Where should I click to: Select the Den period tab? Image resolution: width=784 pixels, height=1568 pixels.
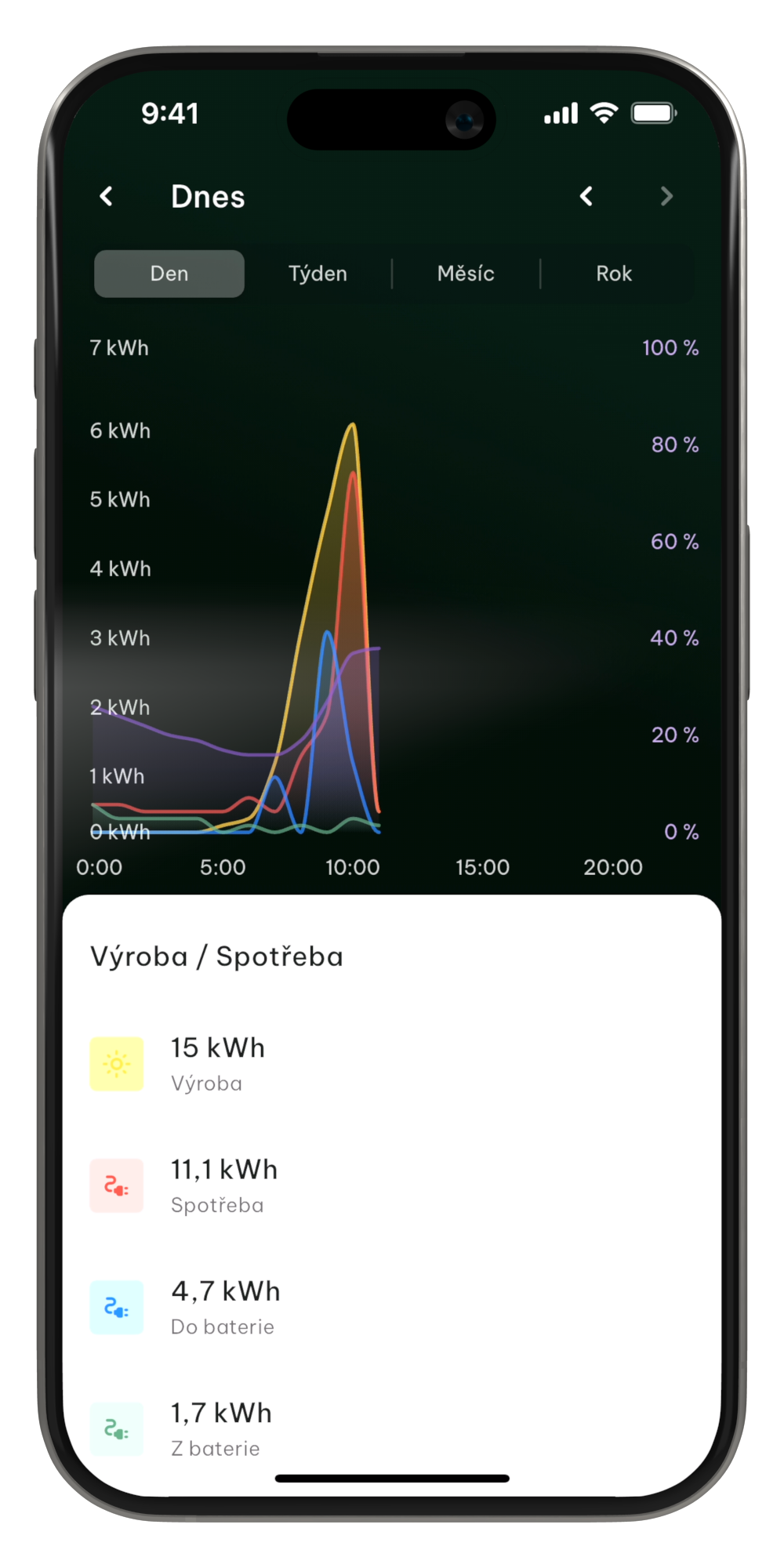coord(169,274)
